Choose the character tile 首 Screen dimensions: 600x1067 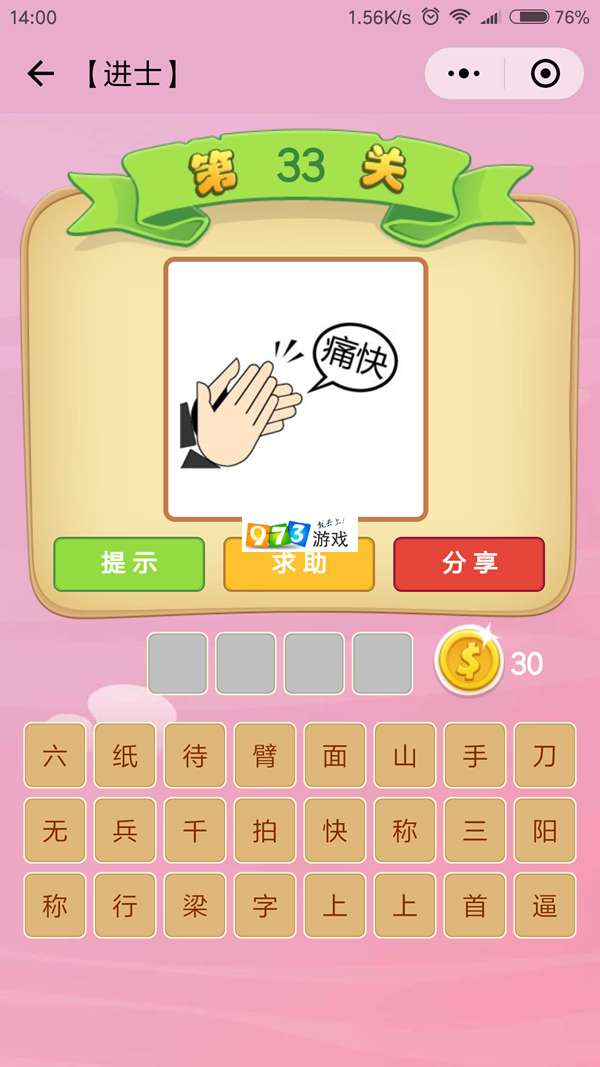[x=475, y=906]
